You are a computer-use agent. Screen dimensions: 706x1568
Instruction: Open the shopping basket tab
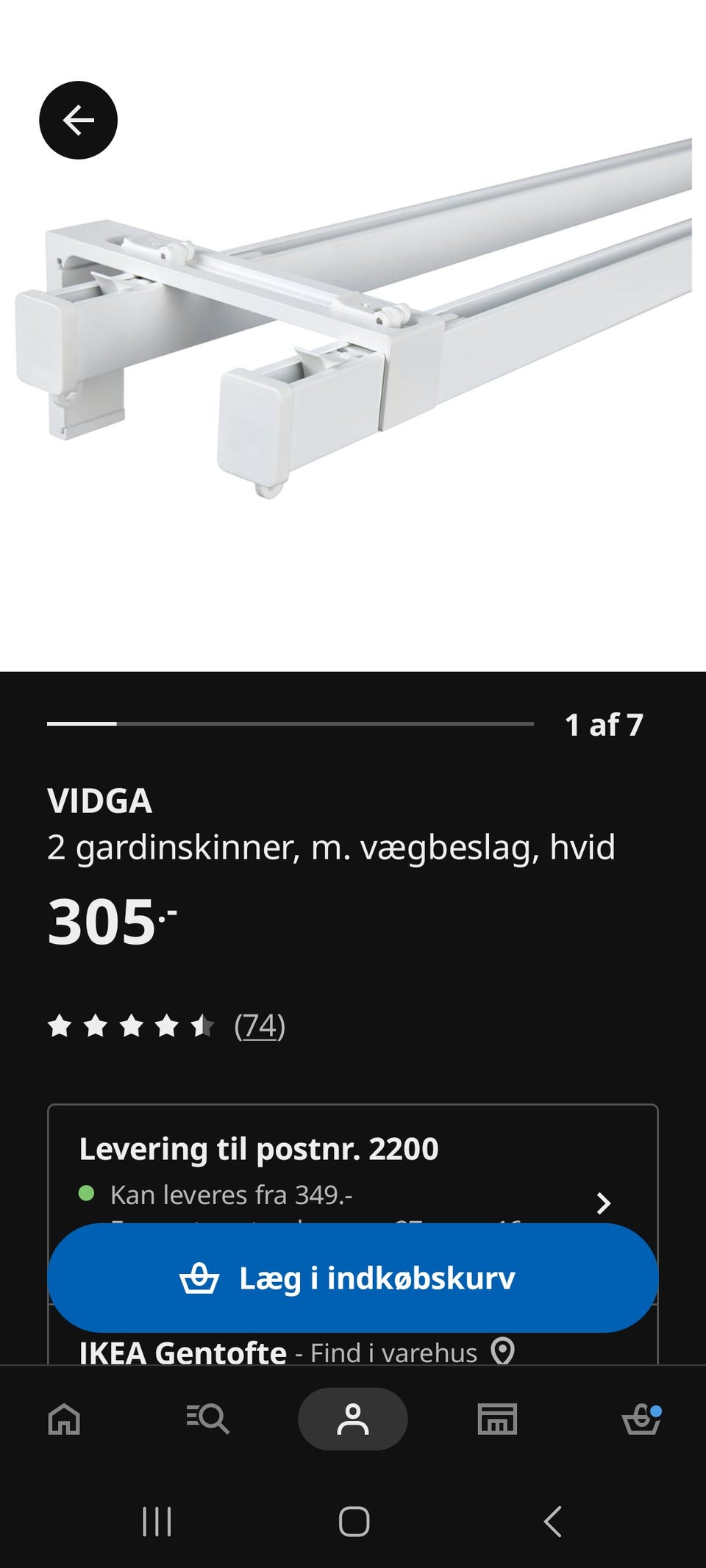(x=641, y=1419)
